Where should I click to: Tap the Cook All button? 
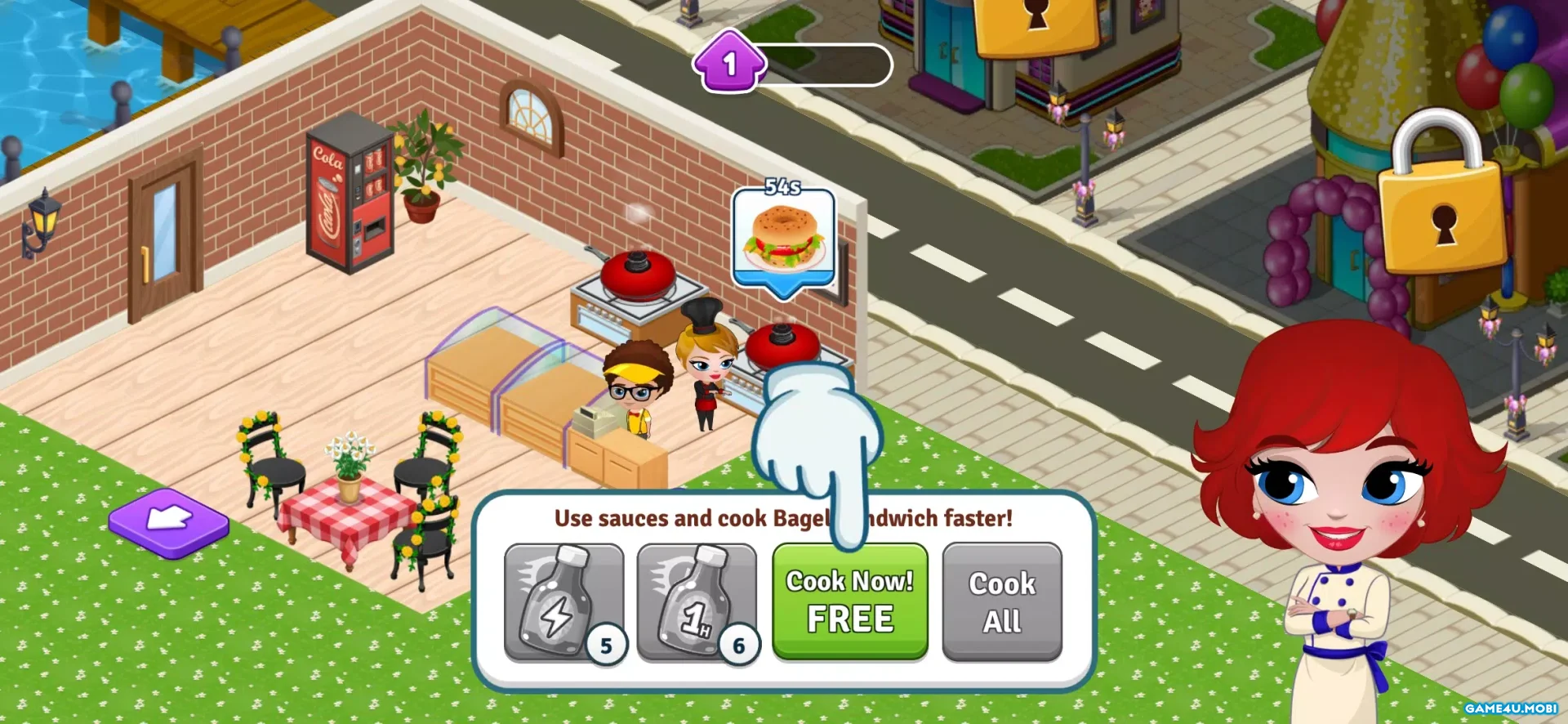[x=1001, y=602]
